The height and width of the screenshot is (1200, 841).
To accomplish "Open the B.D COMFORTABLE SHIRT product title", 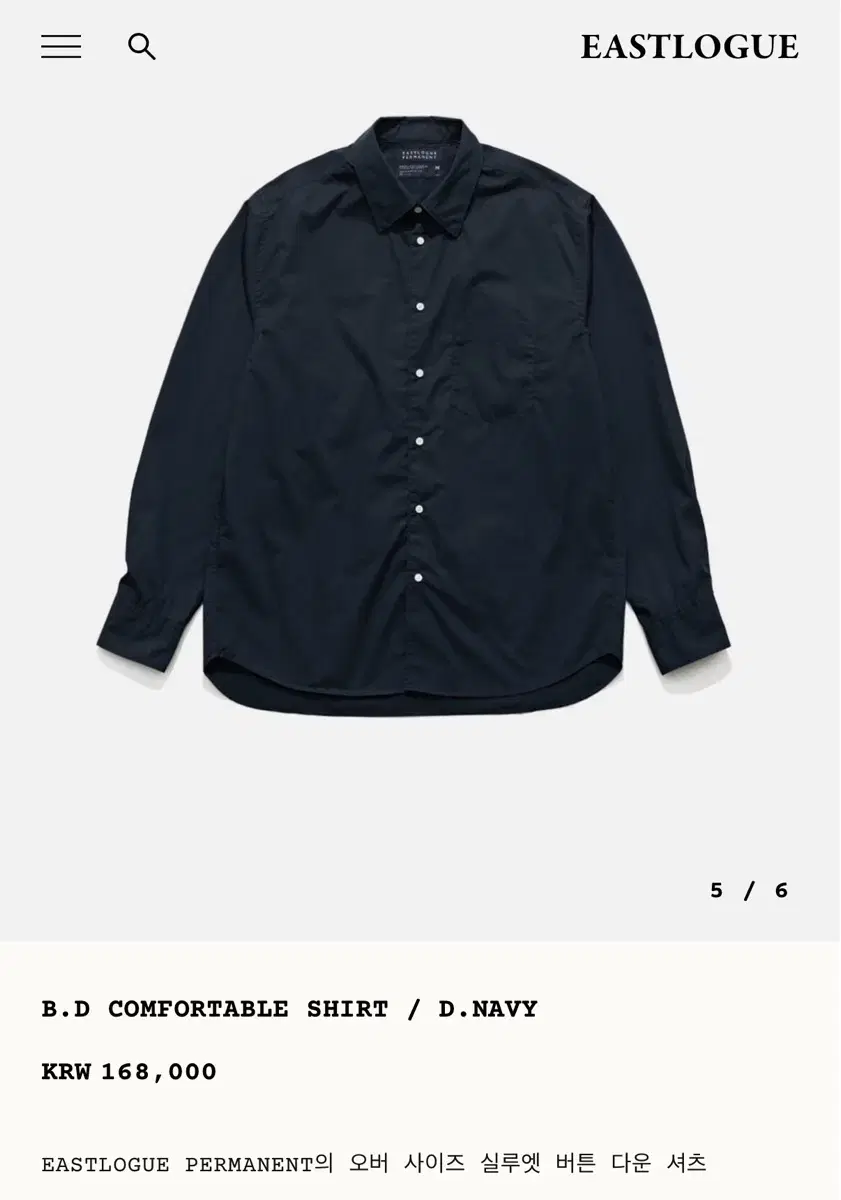I will point(289,1007).
